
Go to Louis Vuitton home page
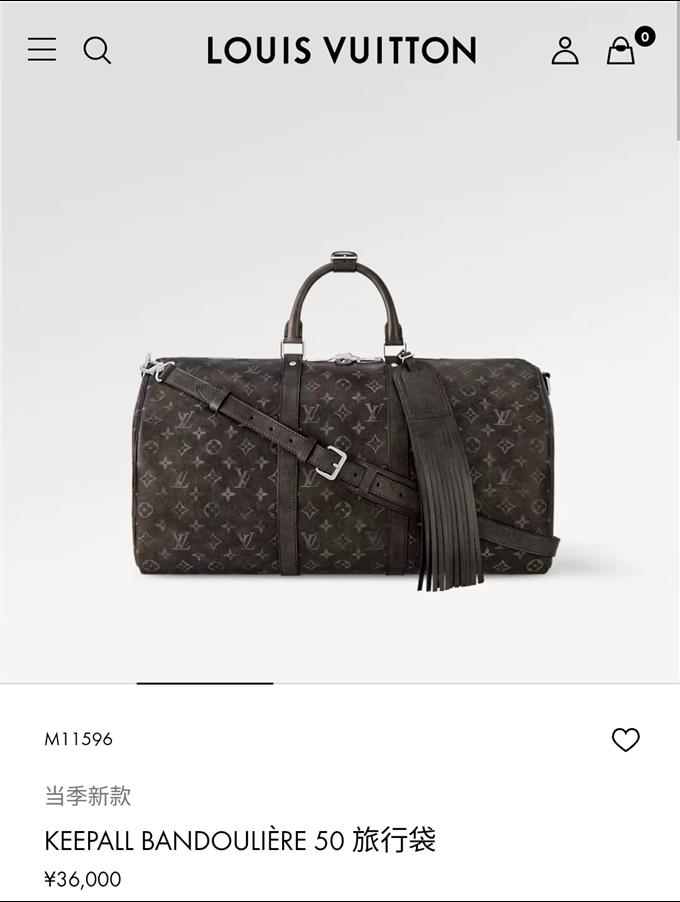341,50
